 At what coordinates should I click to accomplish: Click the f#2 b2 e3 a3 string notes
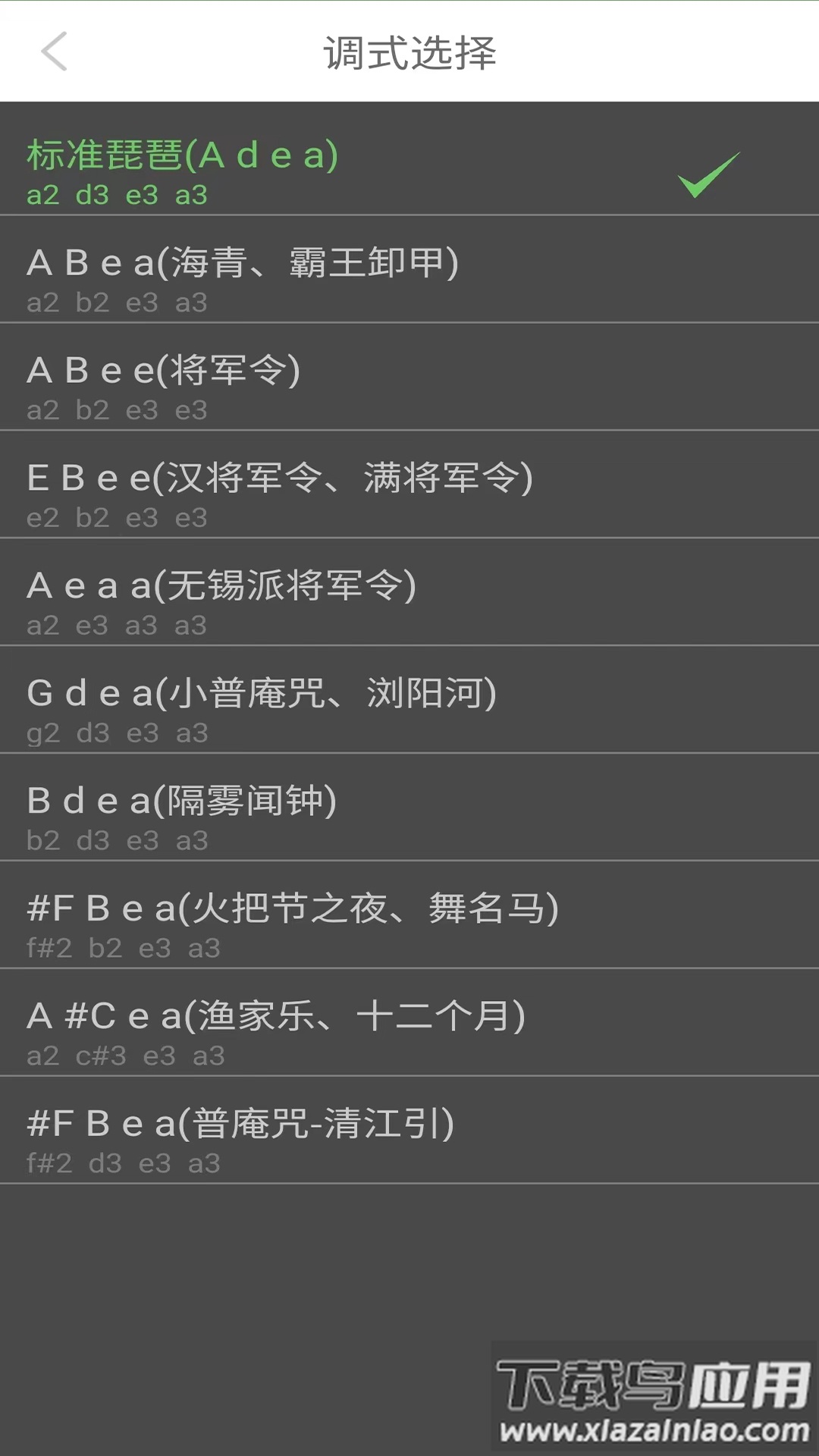(121, 947)
